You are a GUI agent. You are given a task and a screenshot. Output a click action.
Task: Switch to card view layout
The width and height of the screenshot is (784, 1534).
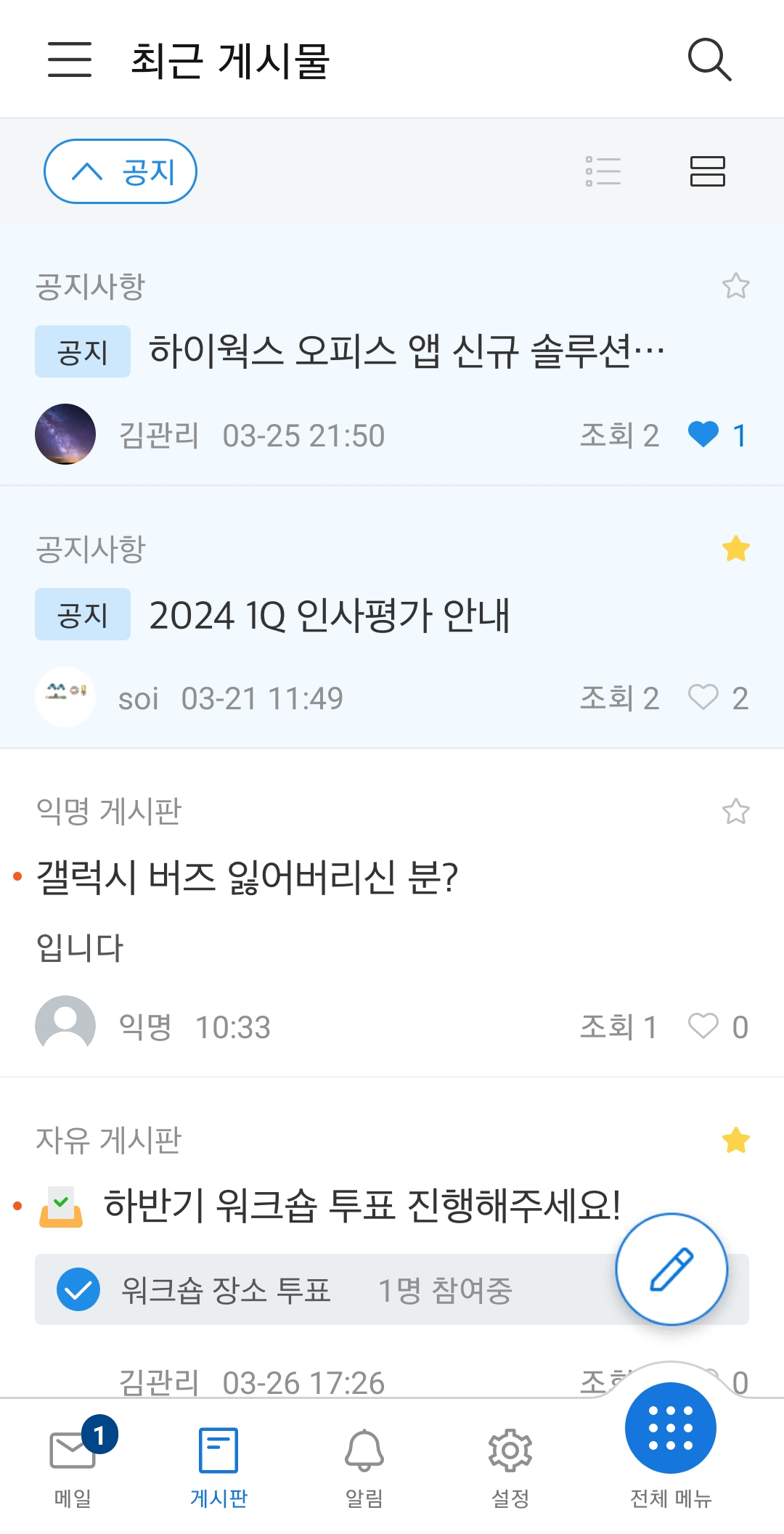tap(707, 171)
